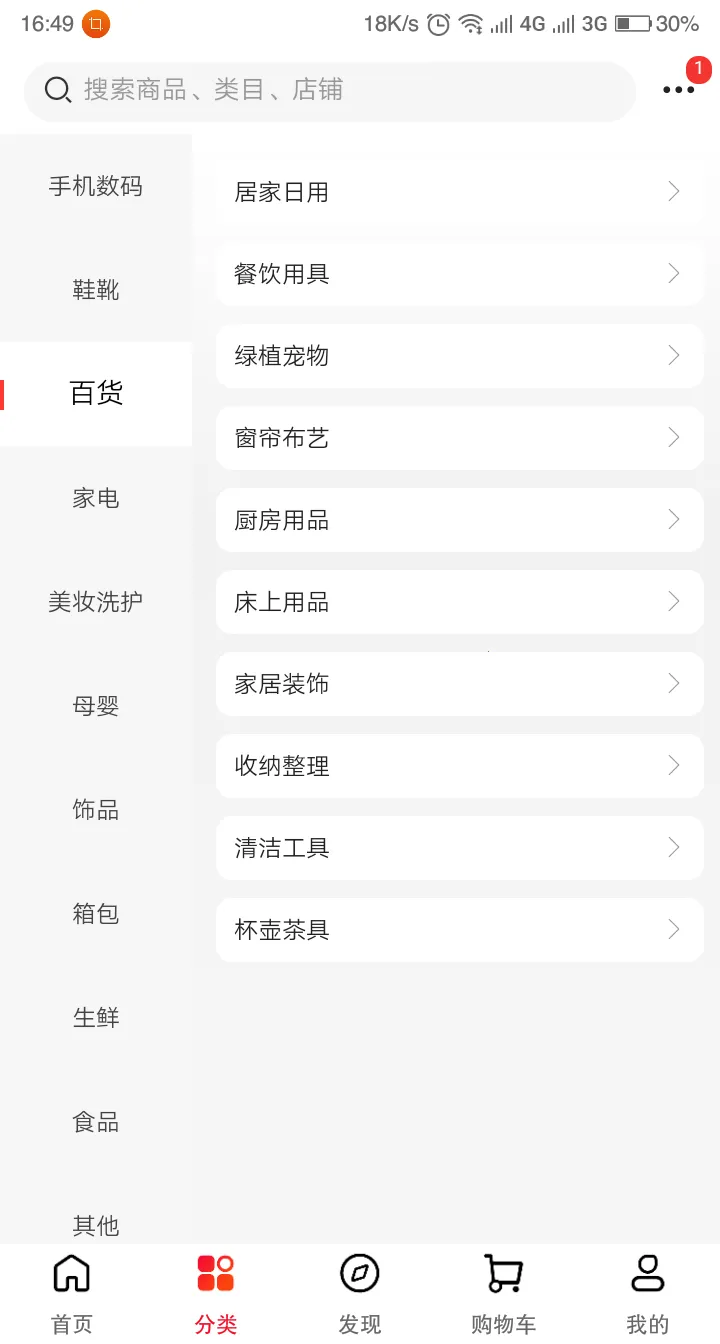Expand the 居家日用 subcategory
Image resolution: width=720 pixels, height=1344 pixels.
[x=459, y=192]
